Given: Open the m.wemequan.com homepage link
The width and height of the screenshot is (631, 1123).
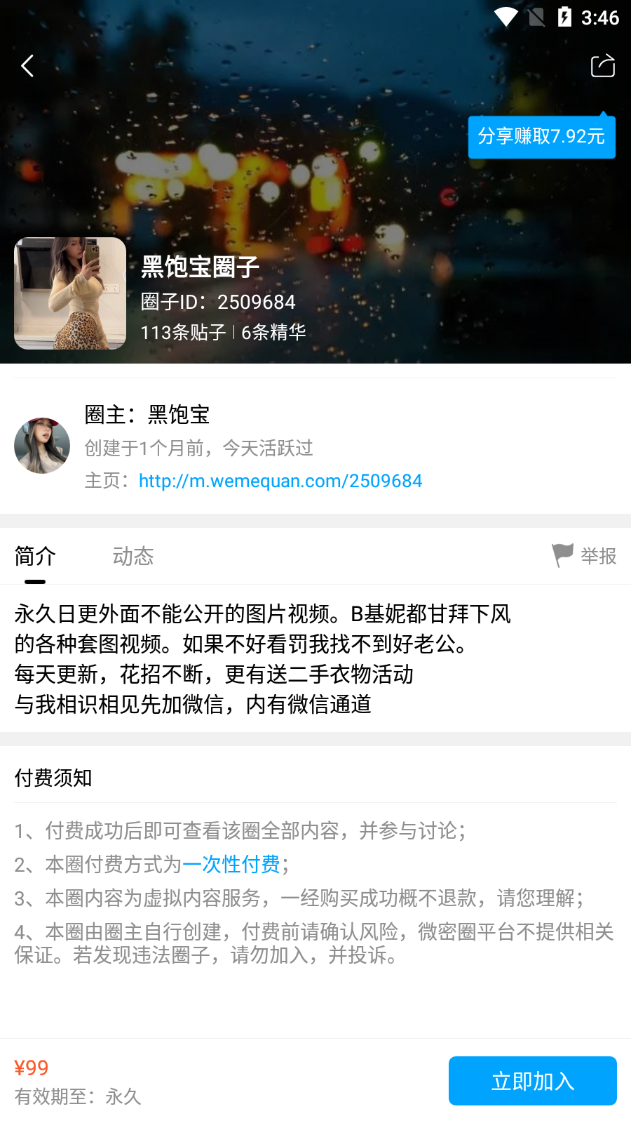Looking at the screenshot, I should (280, 481).
